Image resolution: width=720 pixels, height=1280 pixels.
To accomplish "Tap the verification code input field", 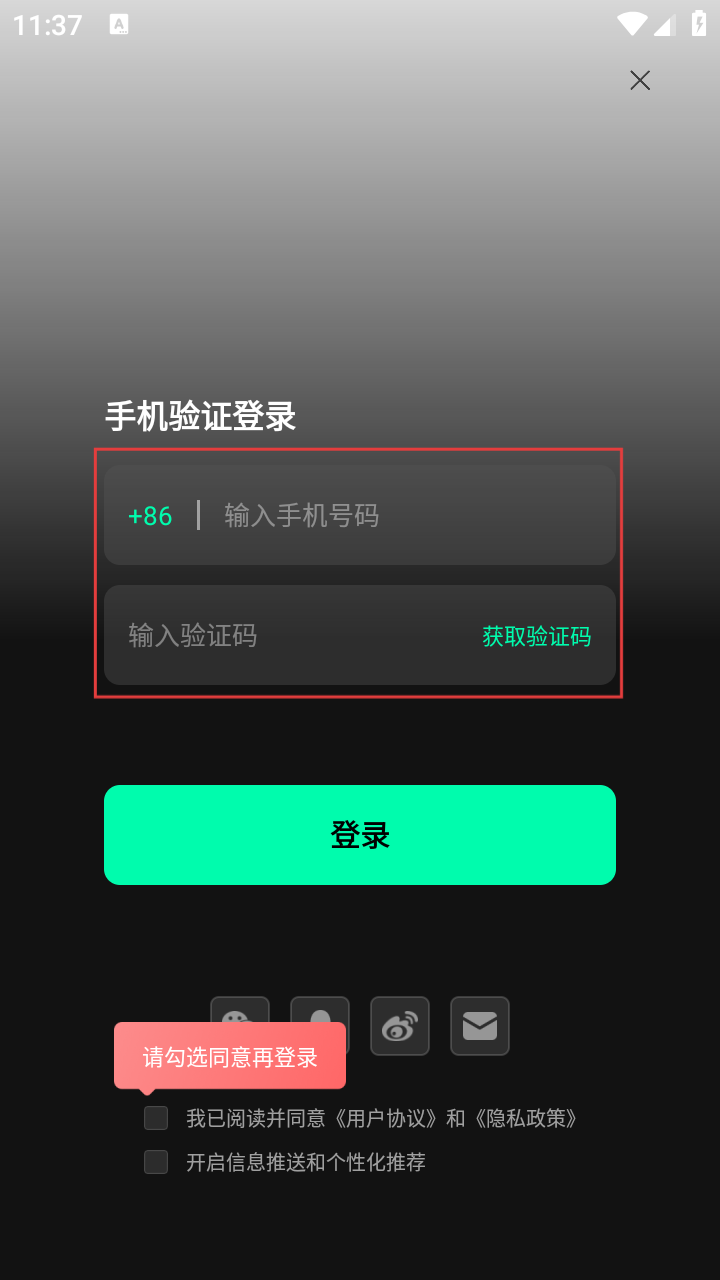I will tap(290, 636).
